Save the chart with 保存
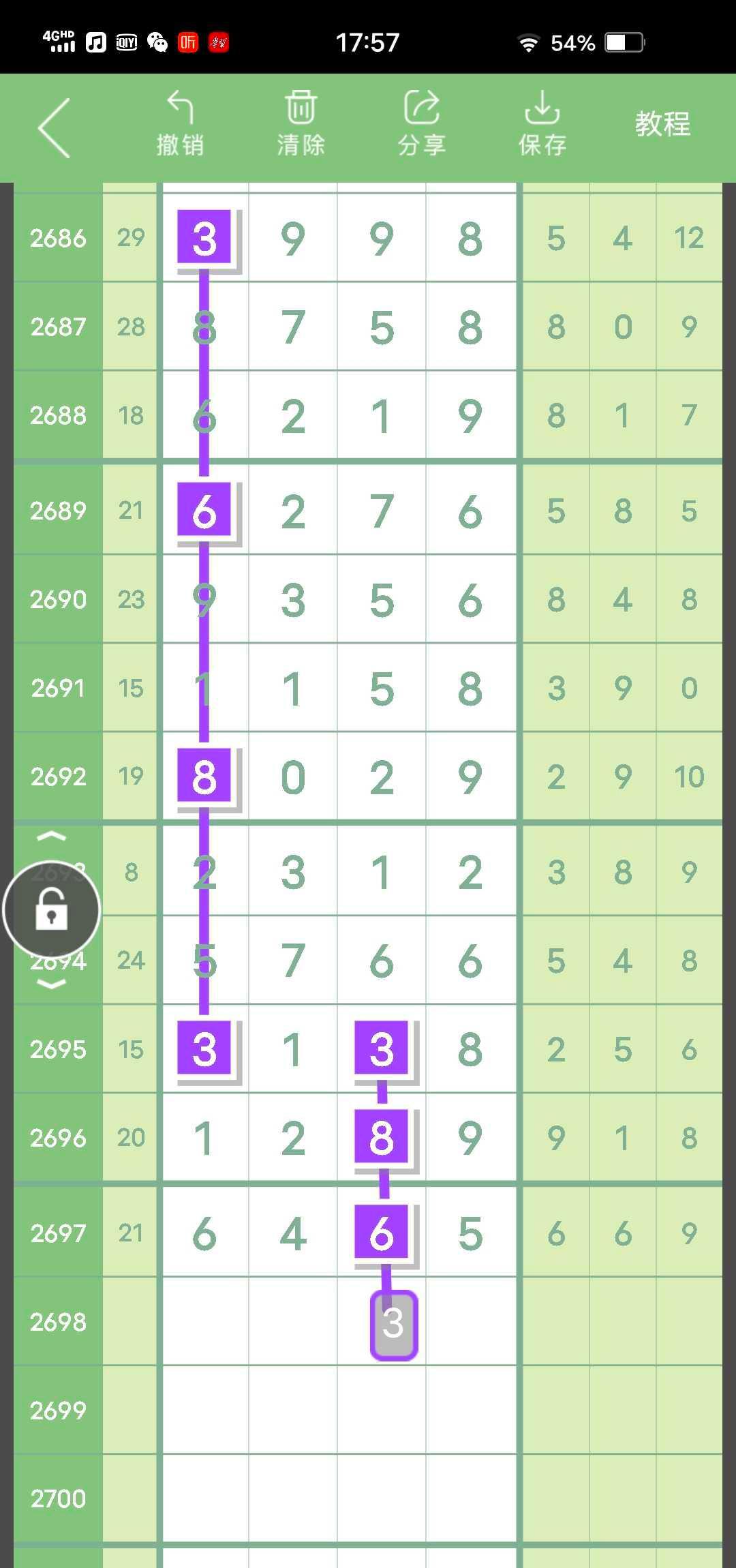The height and width of the screenshot is (1568, 736). click(x=542, y=124)
